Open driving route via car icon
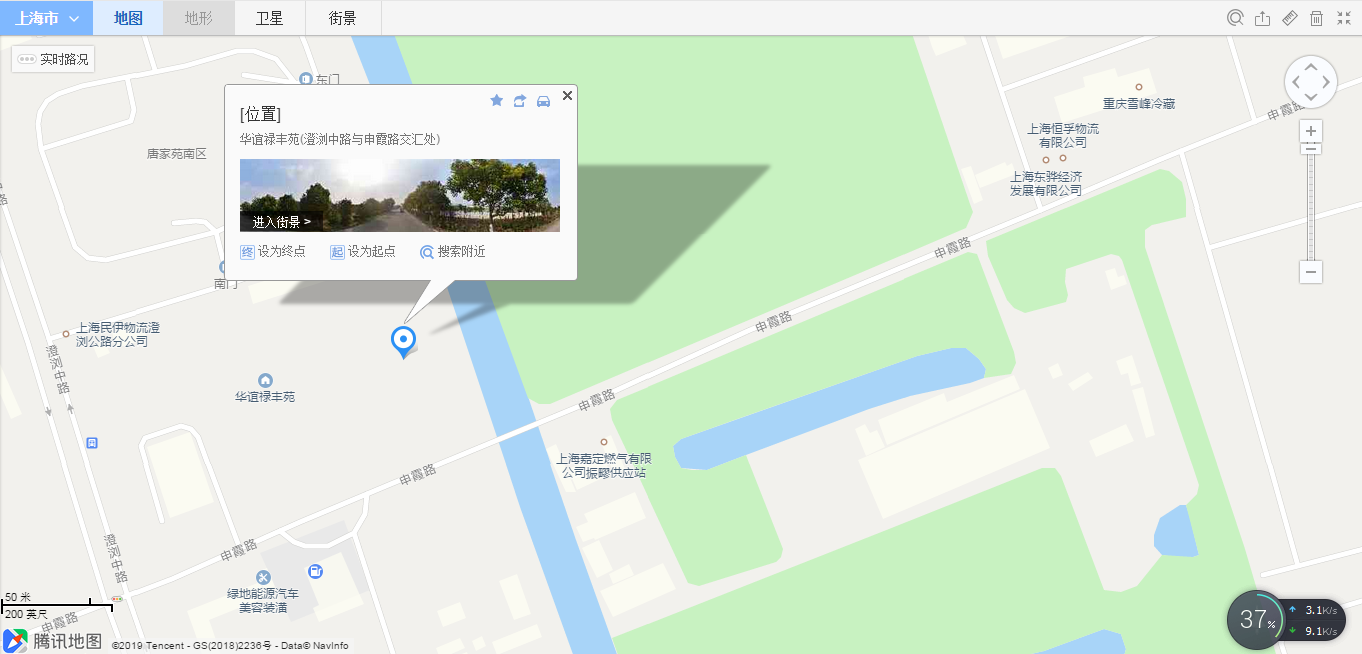1362x654 pixels. pos(544,101)
